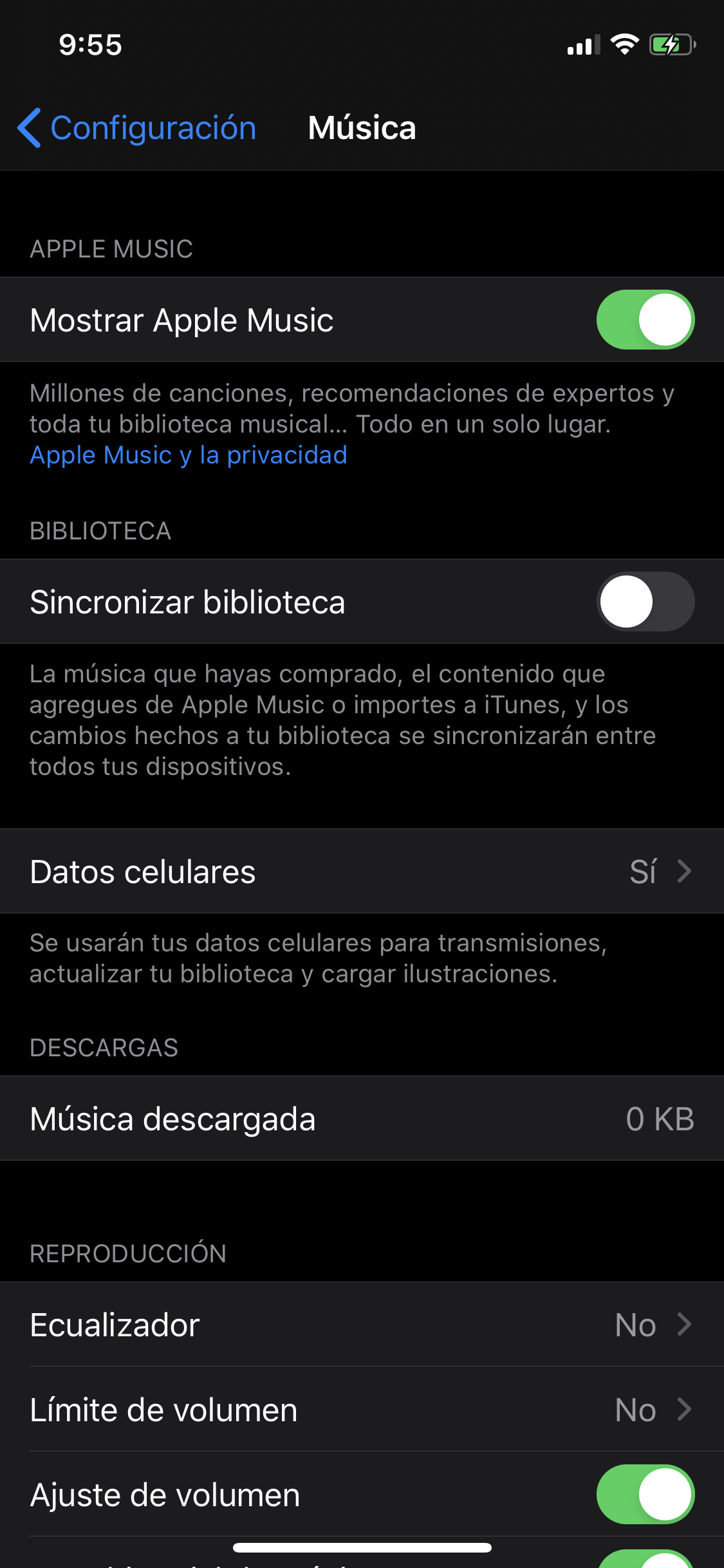Disable Ajuste de volumen
Screen dimensions: 724x1568
coord(644,1495)
